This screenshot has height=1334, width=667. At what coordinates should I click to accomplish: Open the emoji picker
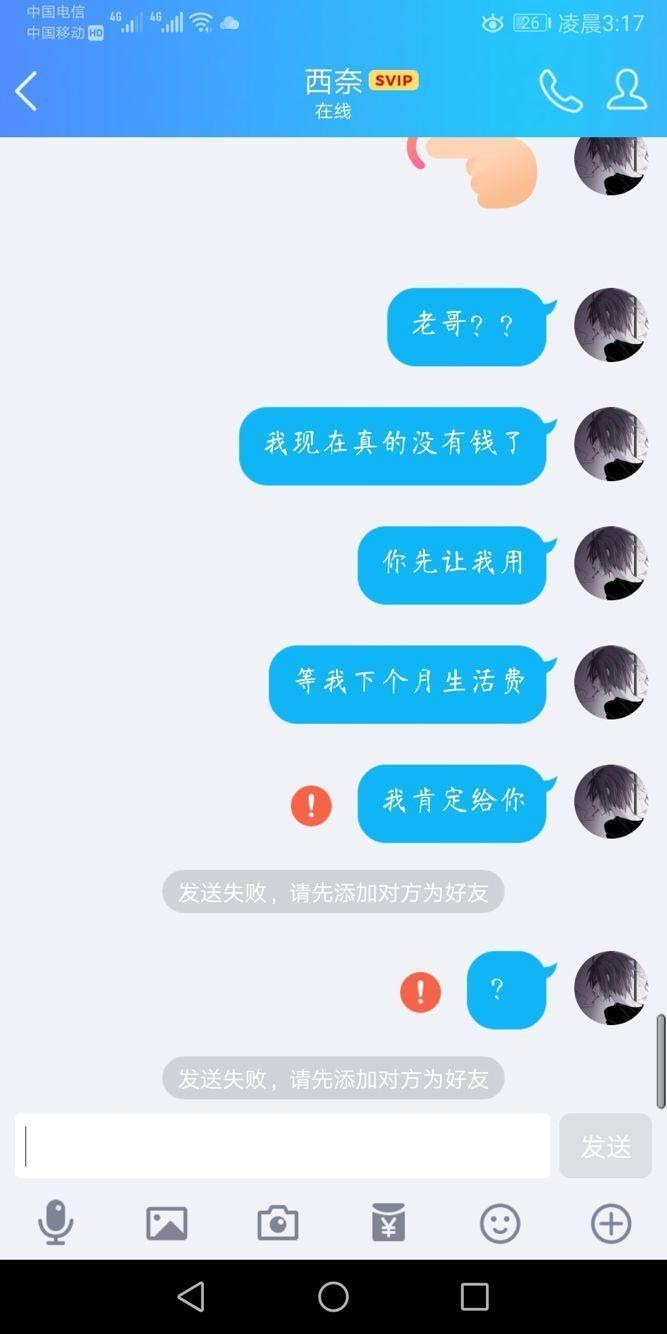(500, 1223)
